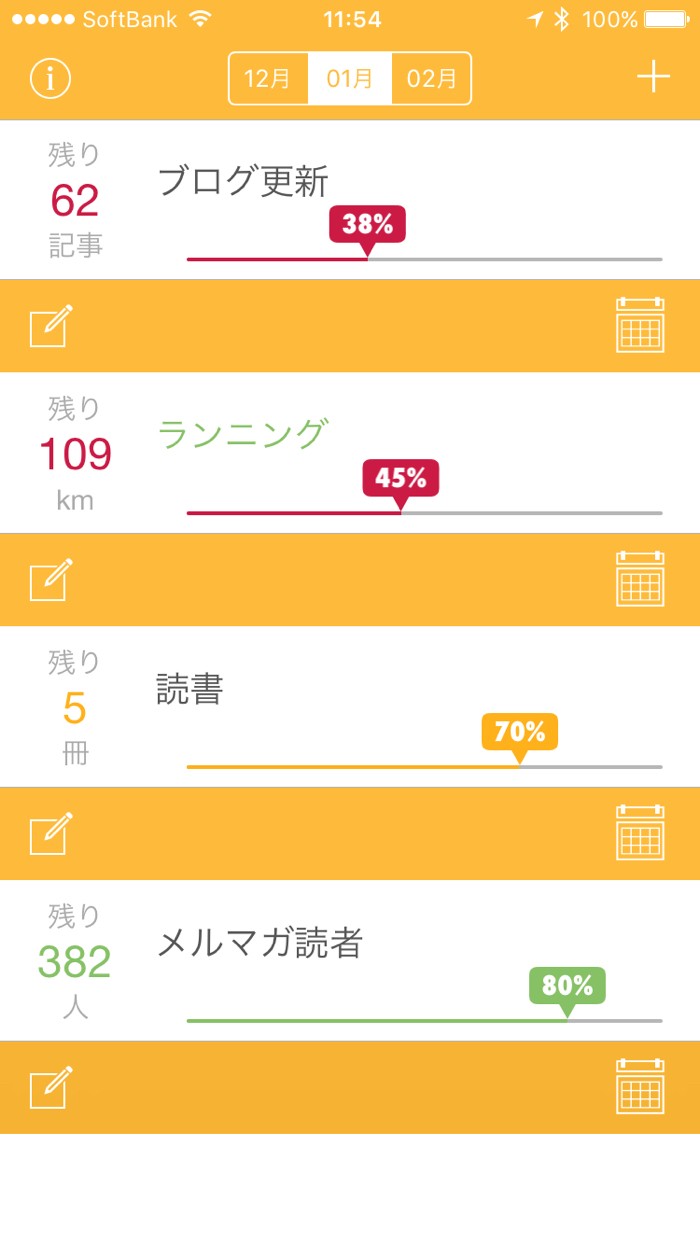Open the calendar for 読書
The height and width of the screenshot is (1245, 700).
(640, 833)
